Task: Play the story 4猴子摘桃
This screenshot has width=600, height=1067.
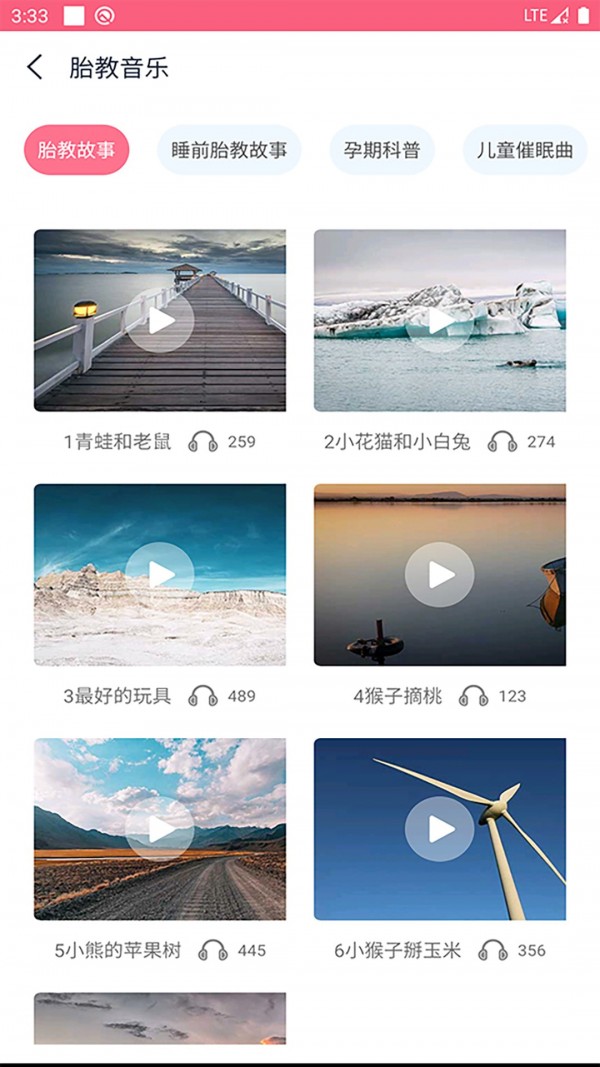Action: [440, 575]
